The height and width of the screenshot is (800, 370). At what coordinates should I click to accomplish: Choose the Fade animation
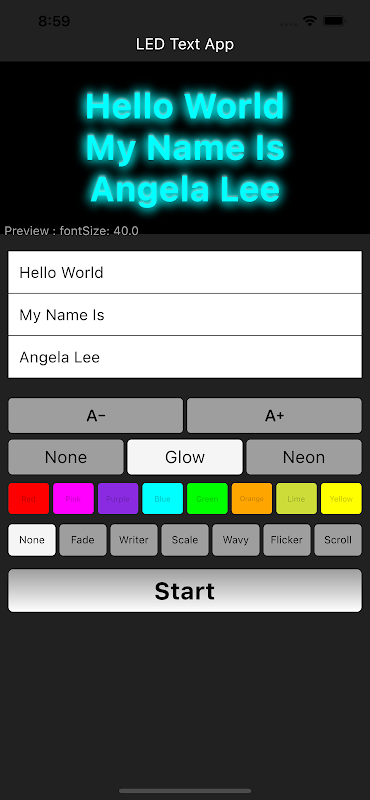(83, 540)
